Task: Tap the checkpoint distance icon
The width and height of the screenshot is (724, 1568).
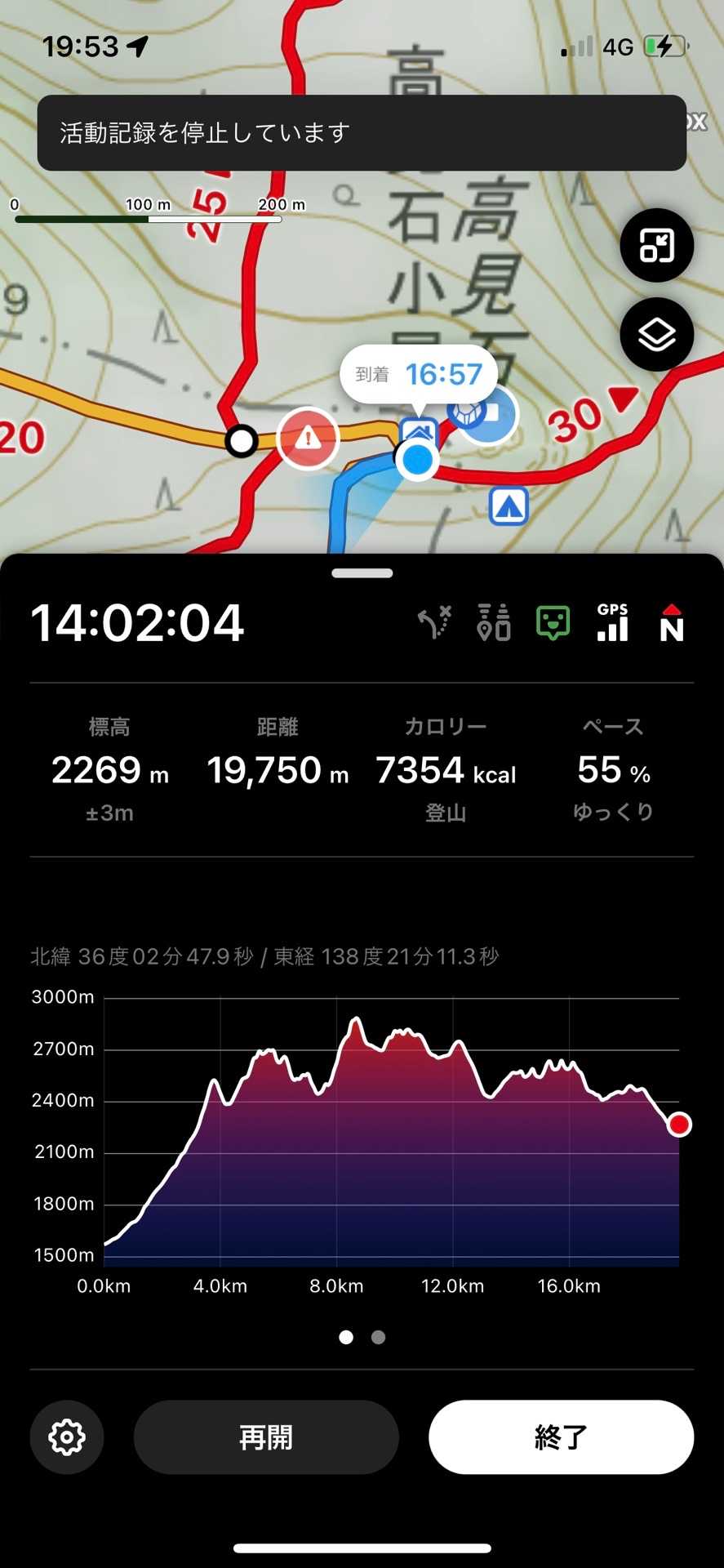Action: 494,623
